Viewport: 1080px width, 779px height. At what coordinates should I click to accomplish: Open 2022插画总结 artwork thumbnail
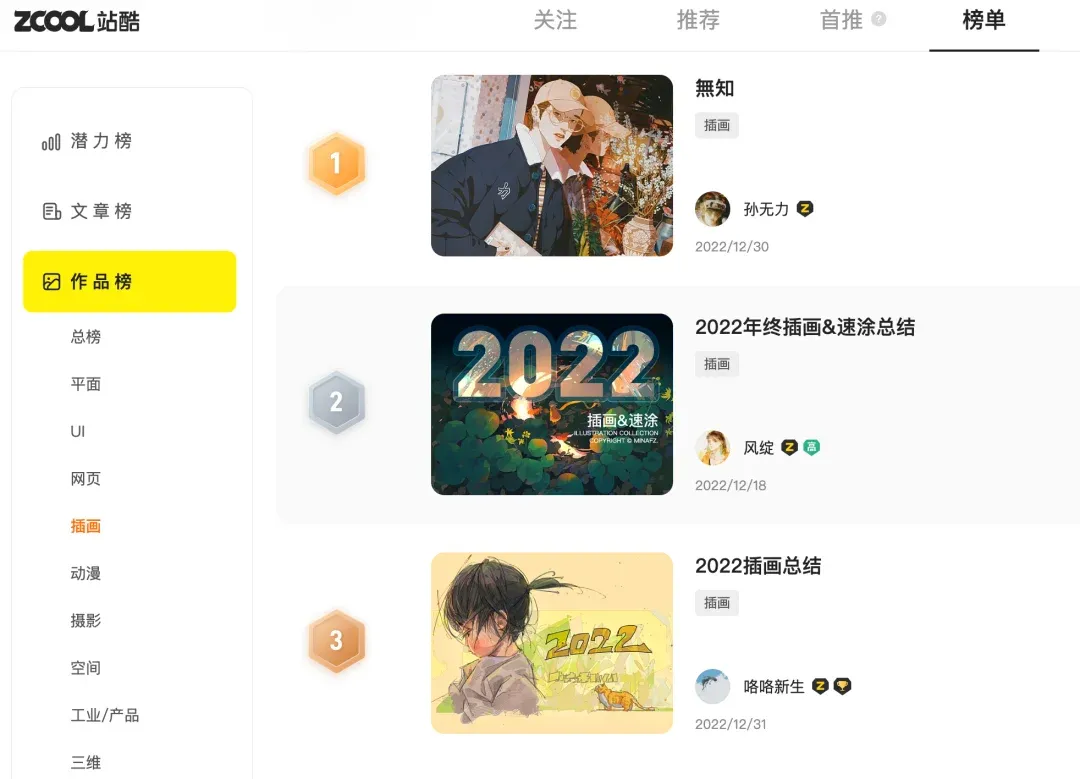pos(551,643)
